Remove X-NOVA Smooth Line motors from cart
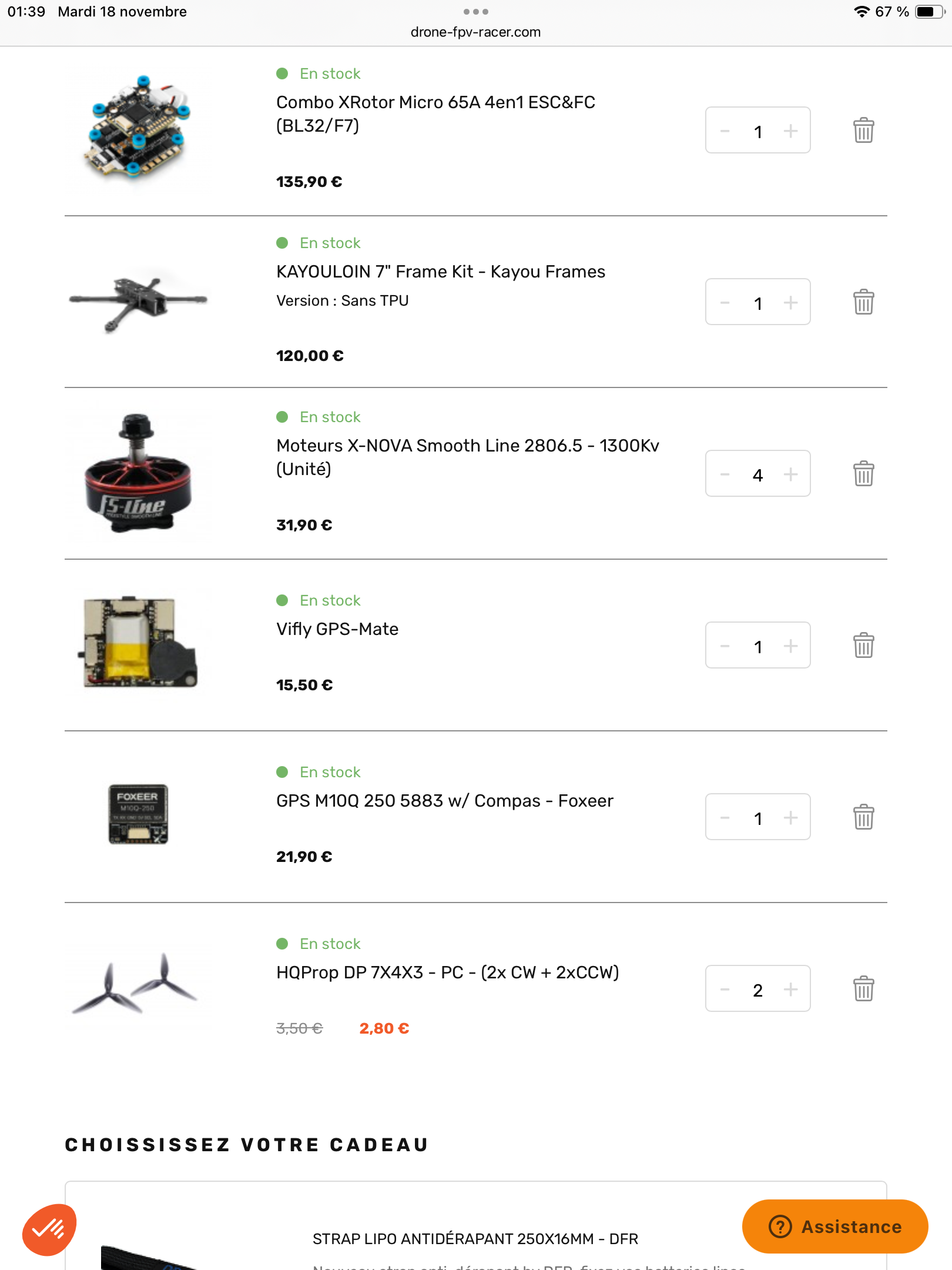The width and height of the screenshot is (952, 1270). pyautogui.click(x=863, y=474)
